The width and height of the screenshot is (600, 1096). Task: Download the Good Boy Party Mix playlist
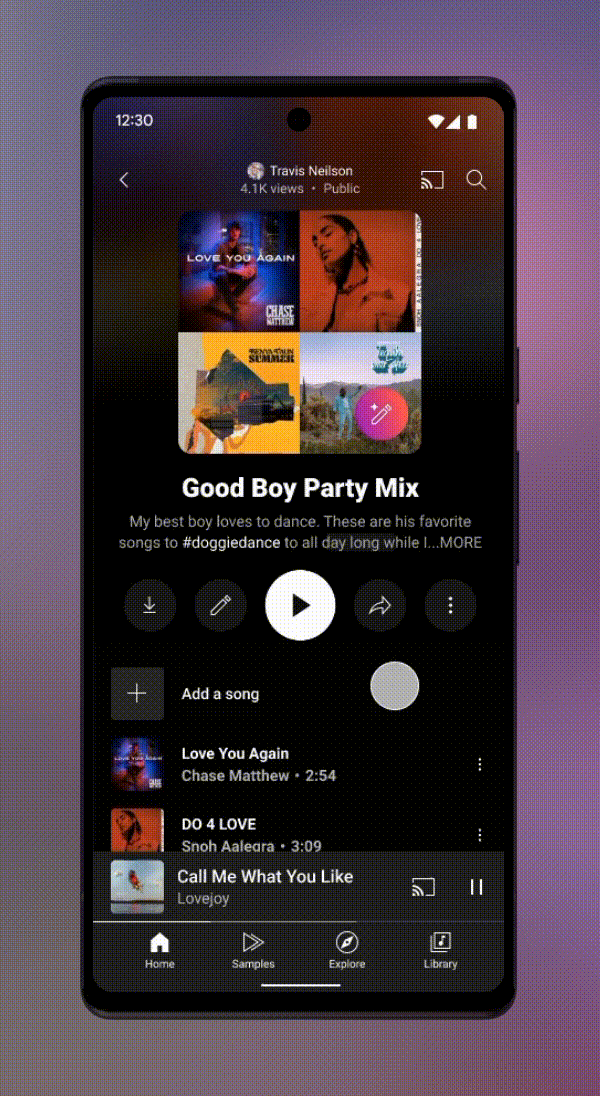(150, 606)
